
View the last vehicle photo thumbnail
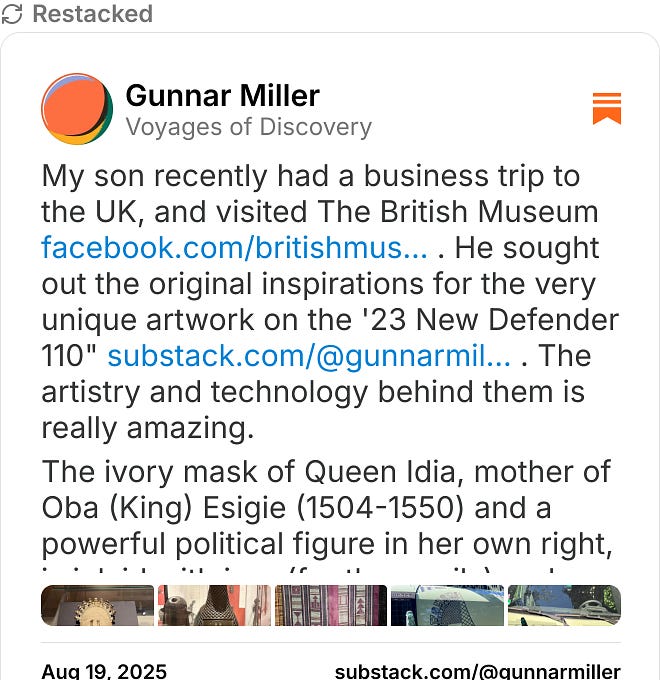click(564, 606)
